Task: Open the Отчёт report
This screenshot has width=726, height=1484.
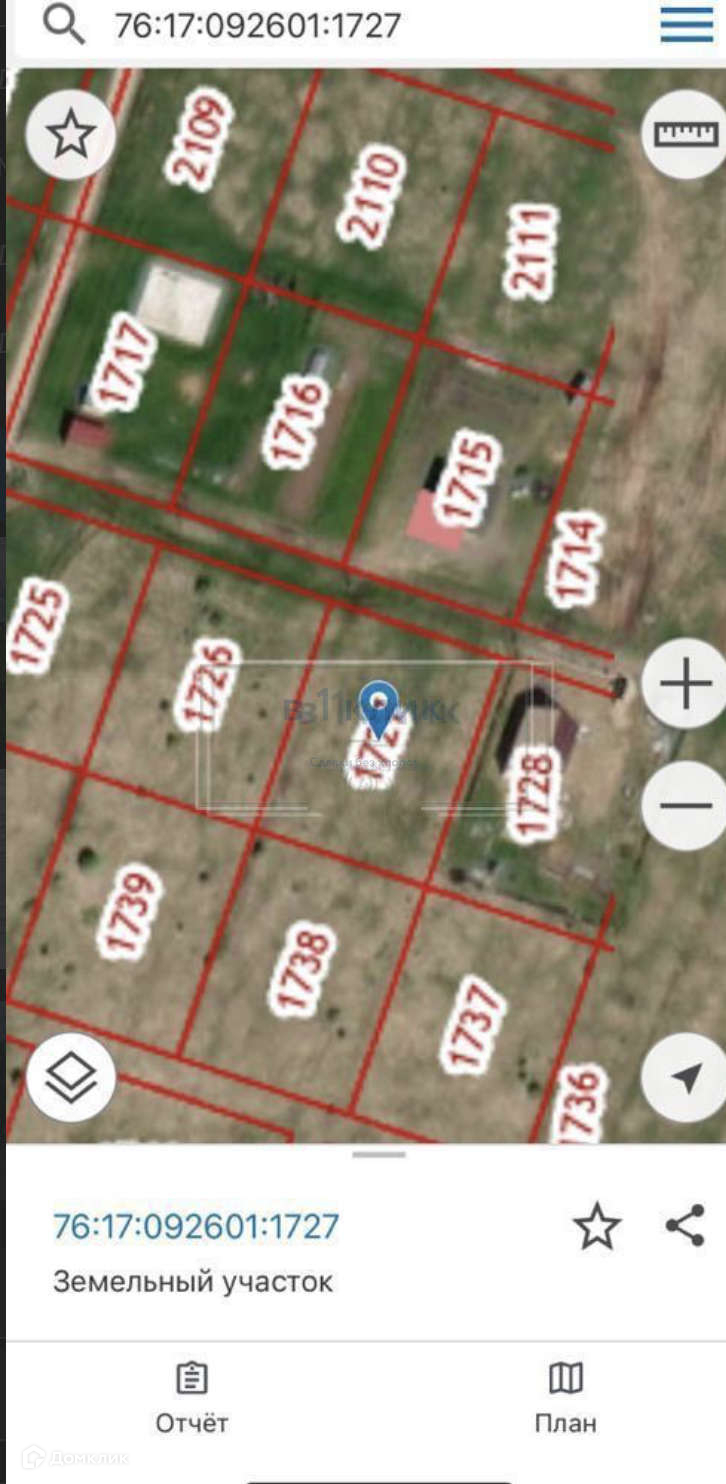Action: (191, 1398)
